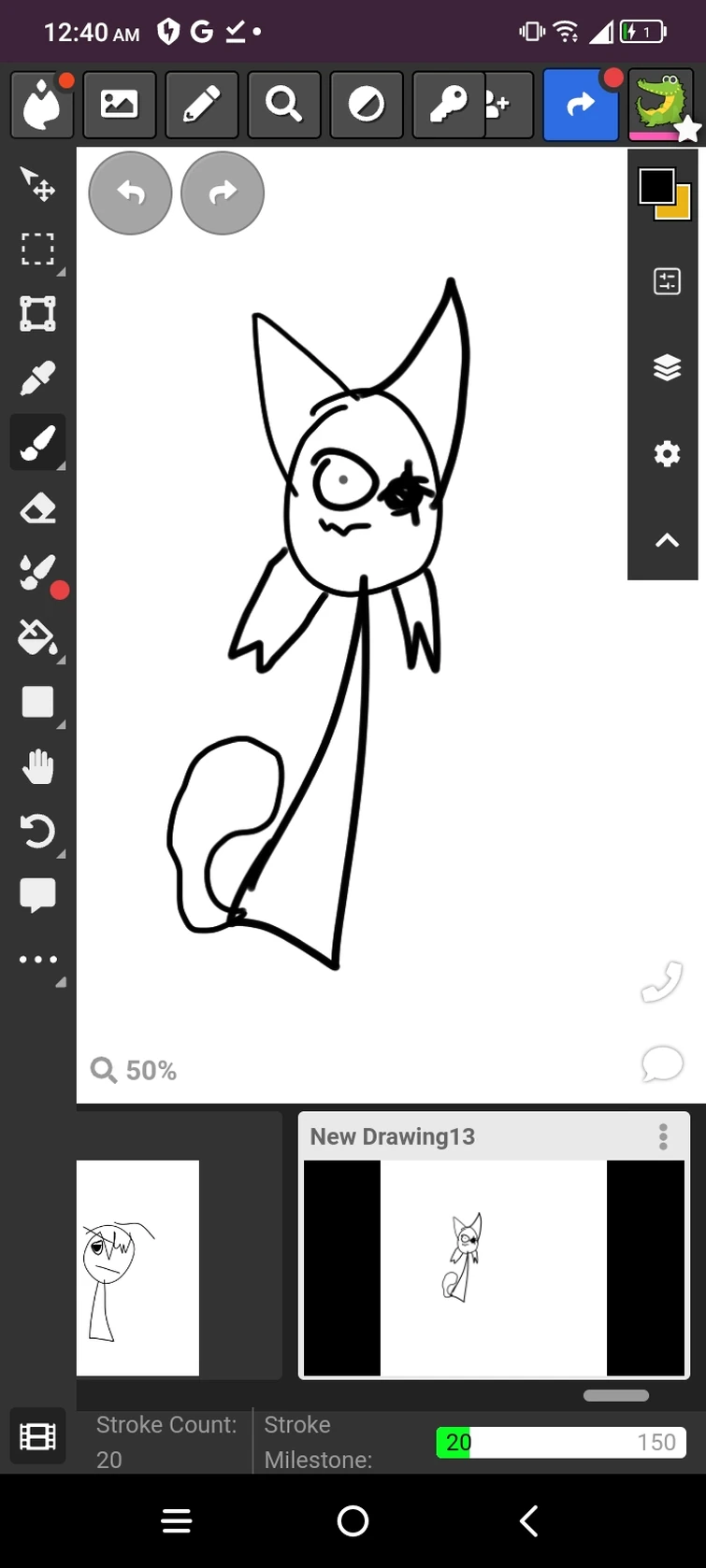Pick the eyedropper color picker tool
The image size is (706, 1568).
pyautogui.click(x=37, y=378)
